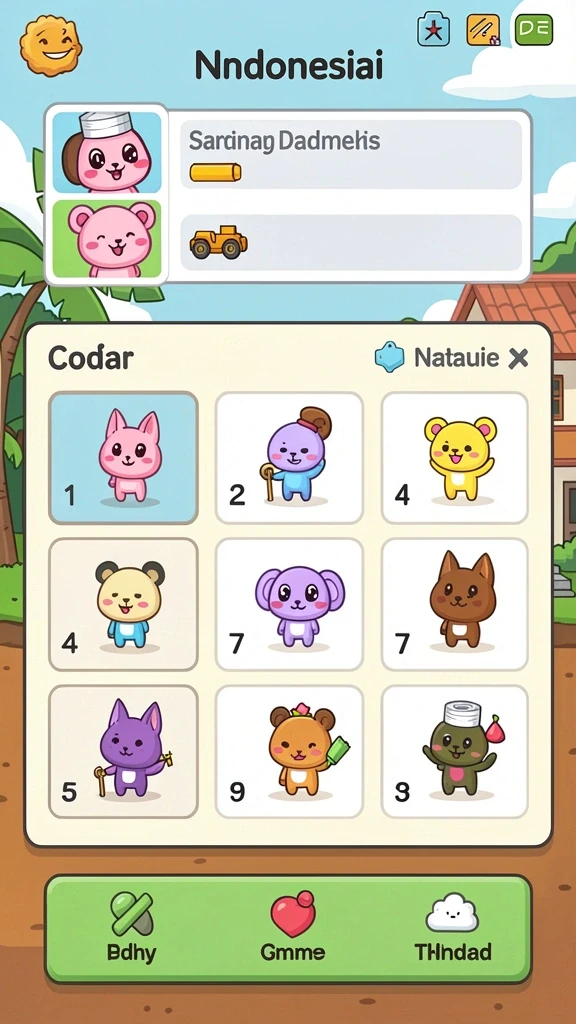The image size is (576, 1024).
Task: Open the pink character with the chef hat
Action: 106,152
